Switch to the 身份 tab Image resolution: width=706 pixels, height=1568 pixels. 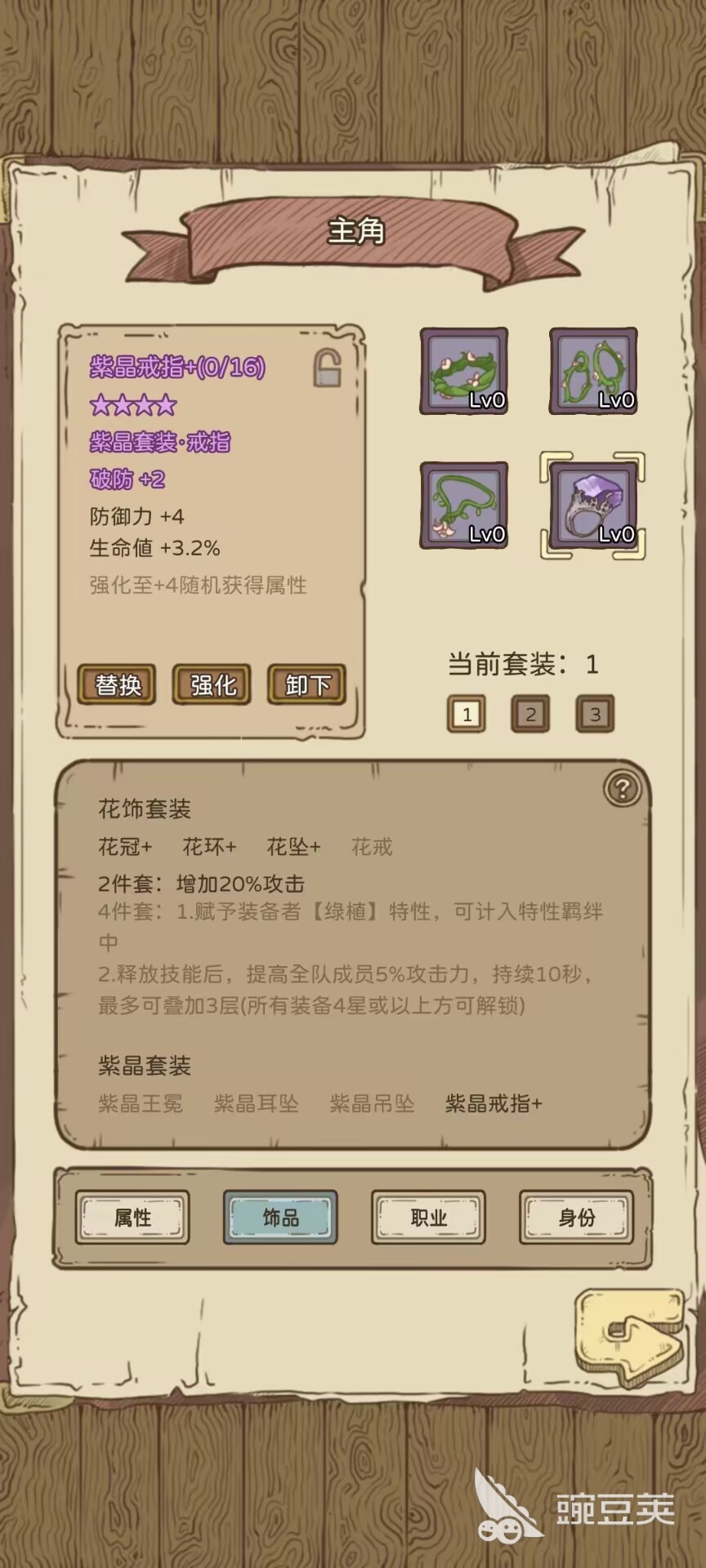pyautogui.click(x=577, y=1218)
